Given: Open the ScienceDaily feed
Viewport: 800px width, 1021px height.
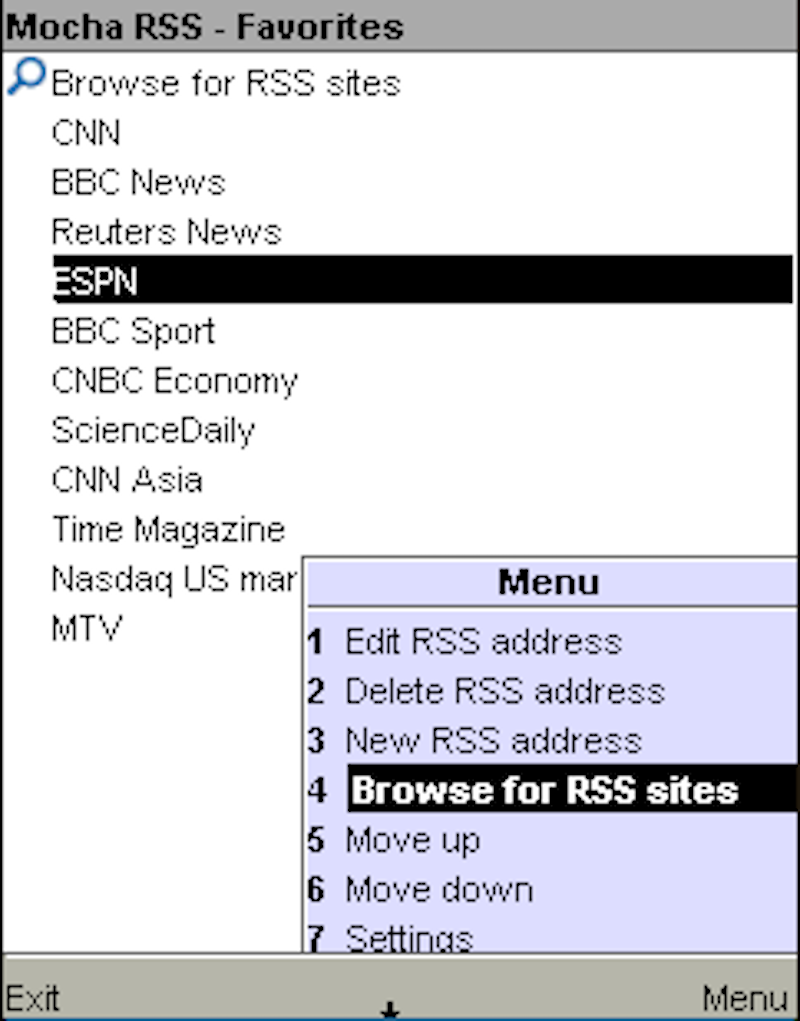Looking at the screenshot, I should pyautogui.click(x=153, y=430).
